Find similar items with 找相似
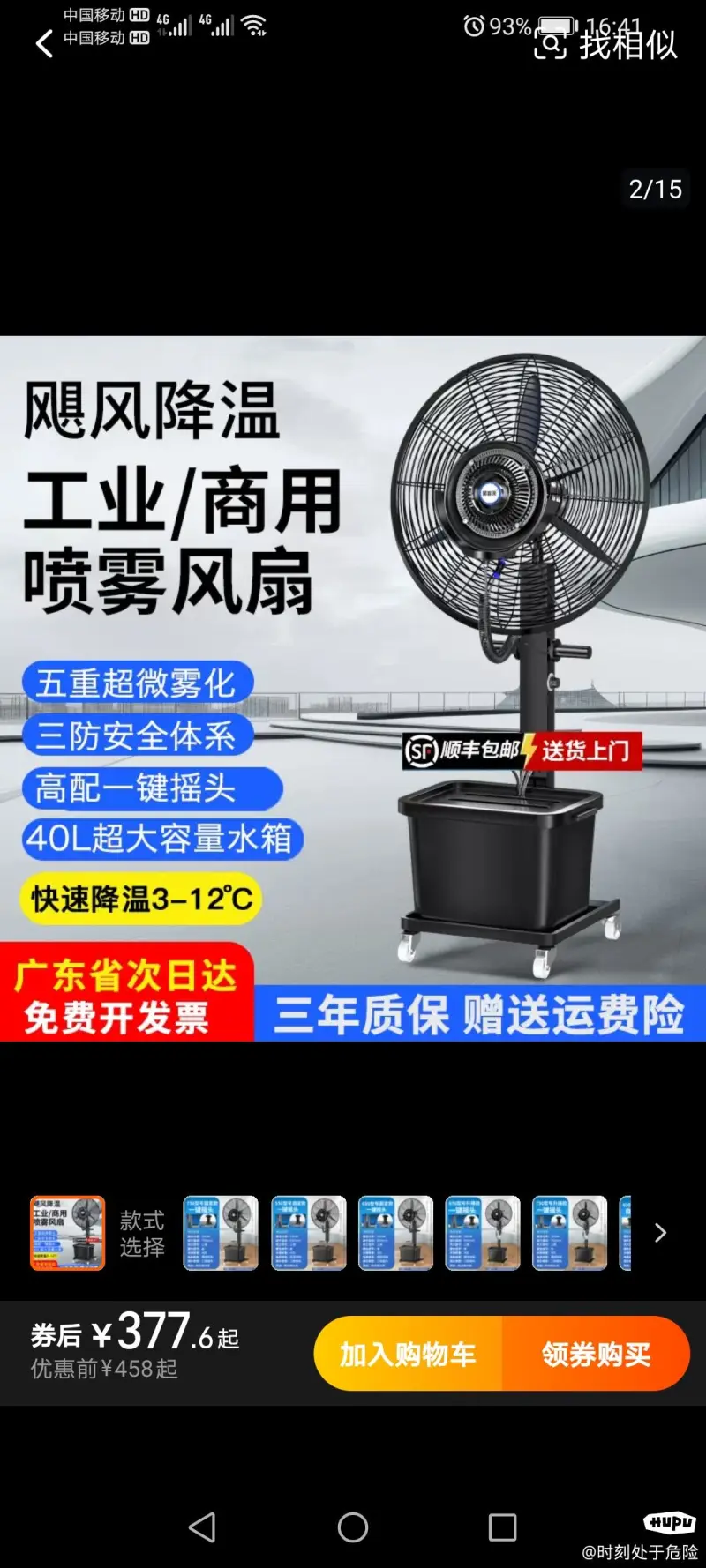 [x=606, y=44]
